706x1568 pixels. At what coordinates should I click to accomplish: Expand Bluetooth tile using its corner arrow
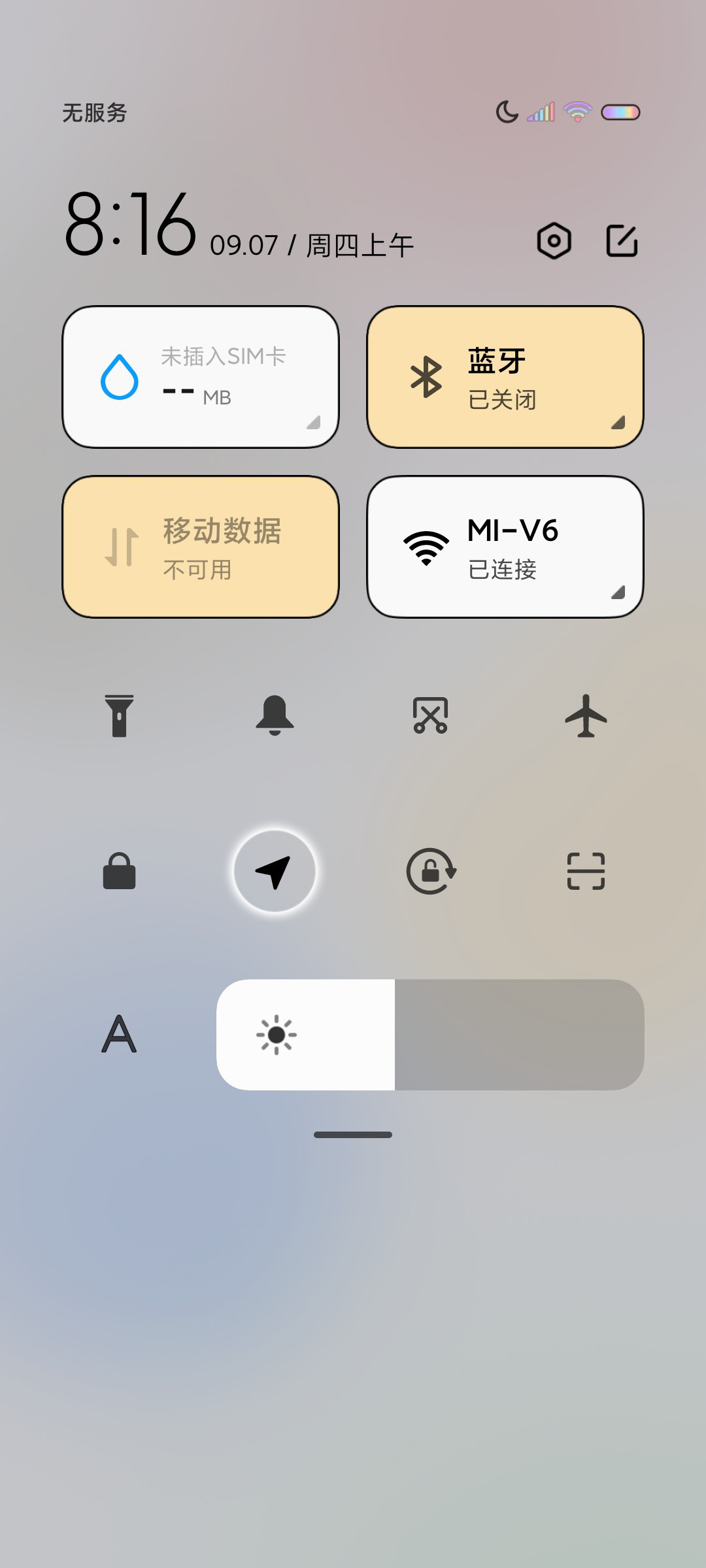[x=618, y=423]
